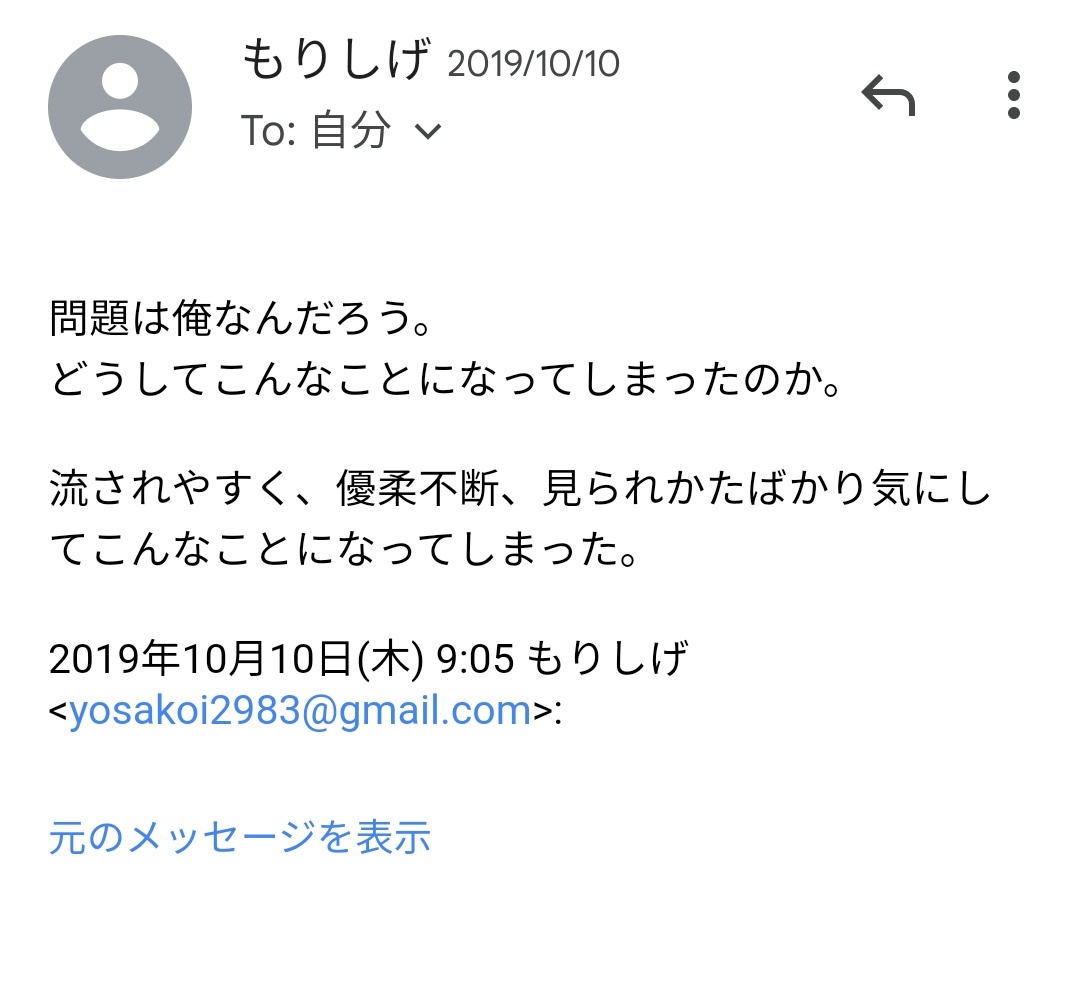Open the three-dot overflow menu
The height and width of the screenshot is (992, 1079).
click(x=1013, y=95)
